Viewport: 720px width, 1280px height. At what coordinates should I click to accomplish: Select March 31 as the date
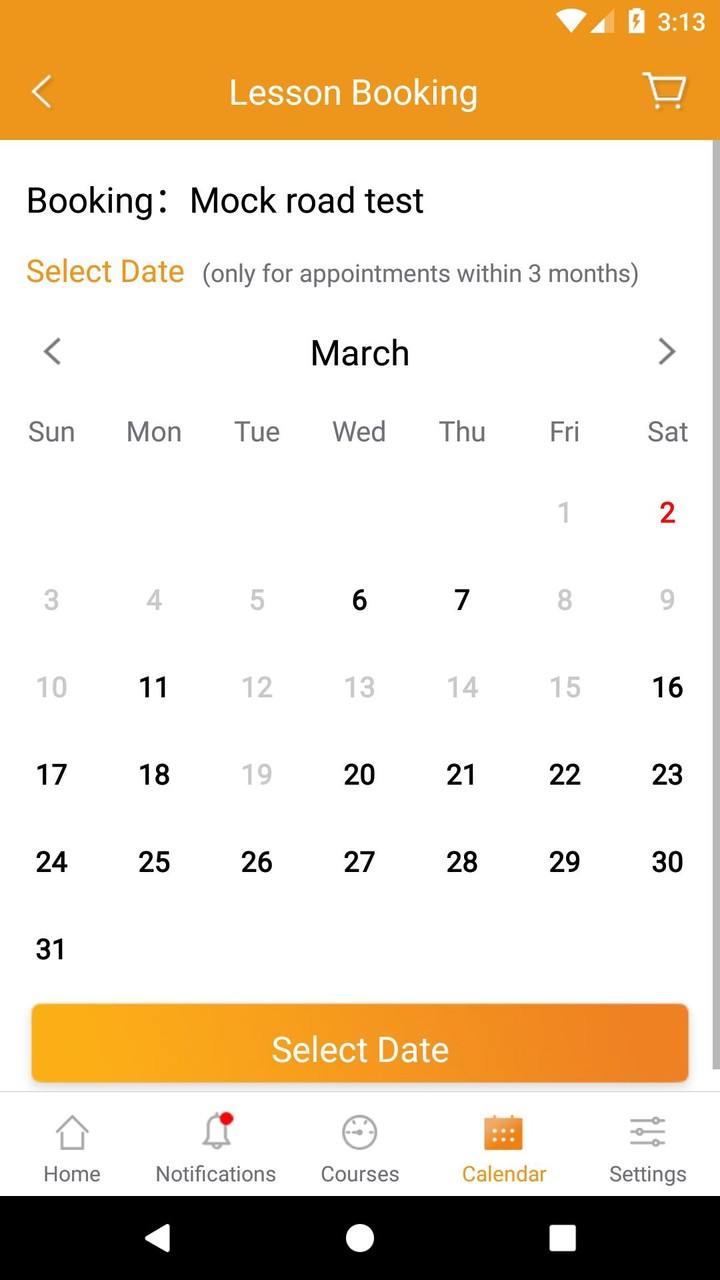tap(51, 949)
